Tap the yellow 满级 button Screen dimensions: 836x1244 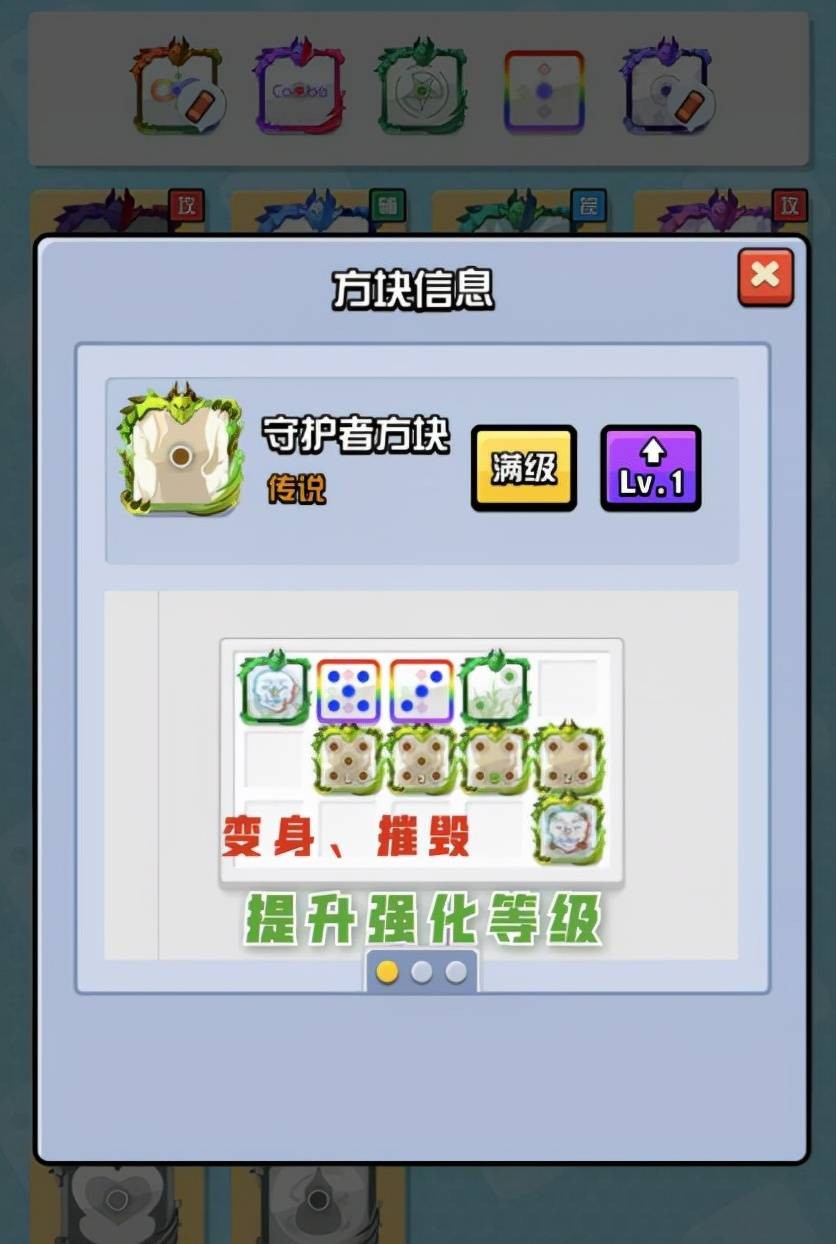[x=524, y=468]
